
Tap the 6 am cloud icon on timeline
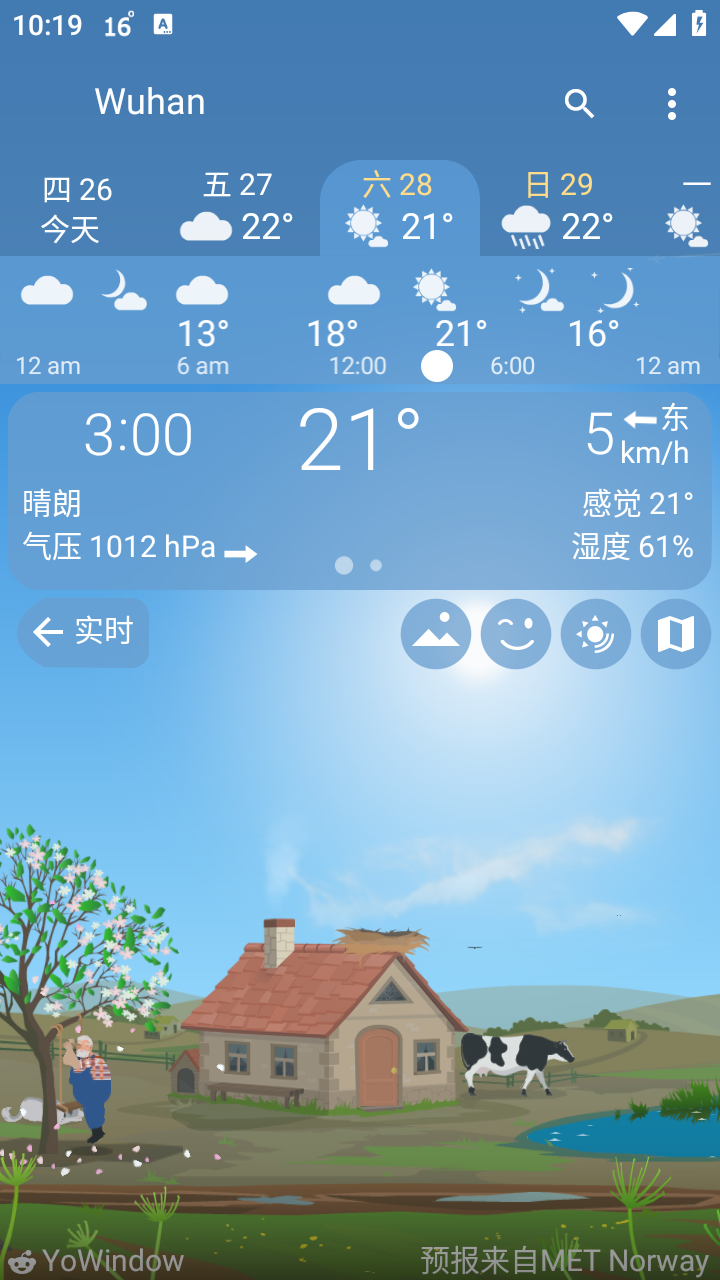(x=202, y=291)
